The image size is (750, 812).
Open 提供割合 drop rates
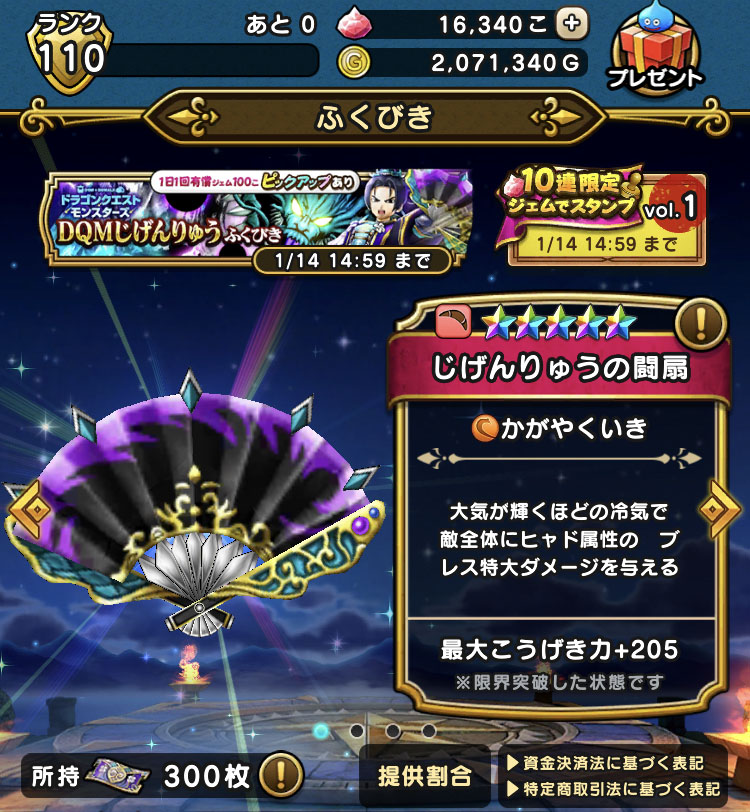tap(425, 774)
